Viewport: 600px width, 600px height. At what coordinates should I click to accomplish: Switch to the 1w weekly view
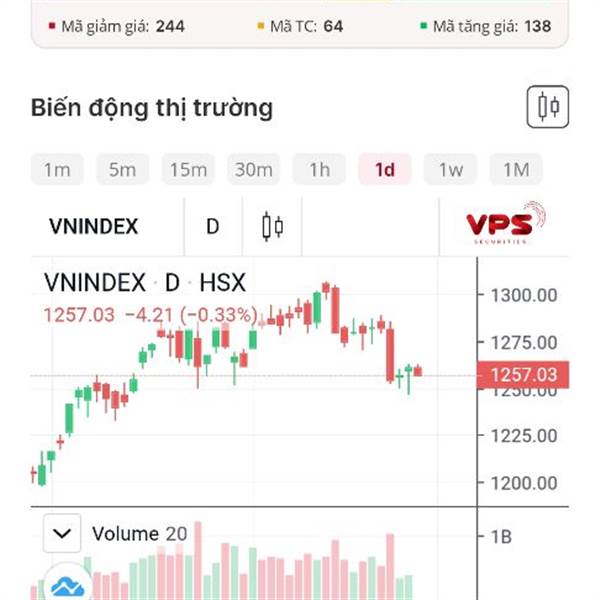click(450, 169)
